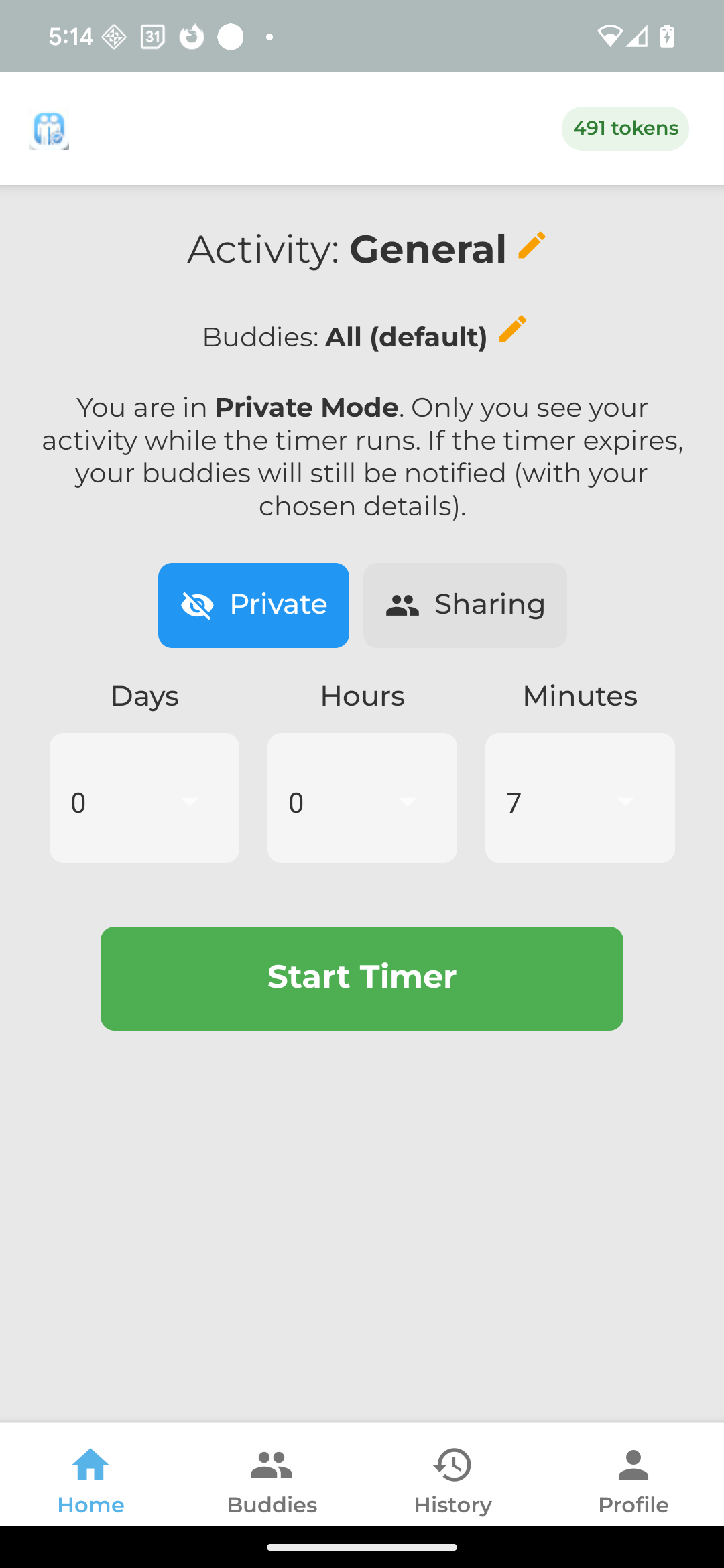The width and height of the screenshot is (724, 1568).
Task: Open the app logo in the top-left corner
Action: [x=48, y=128]
